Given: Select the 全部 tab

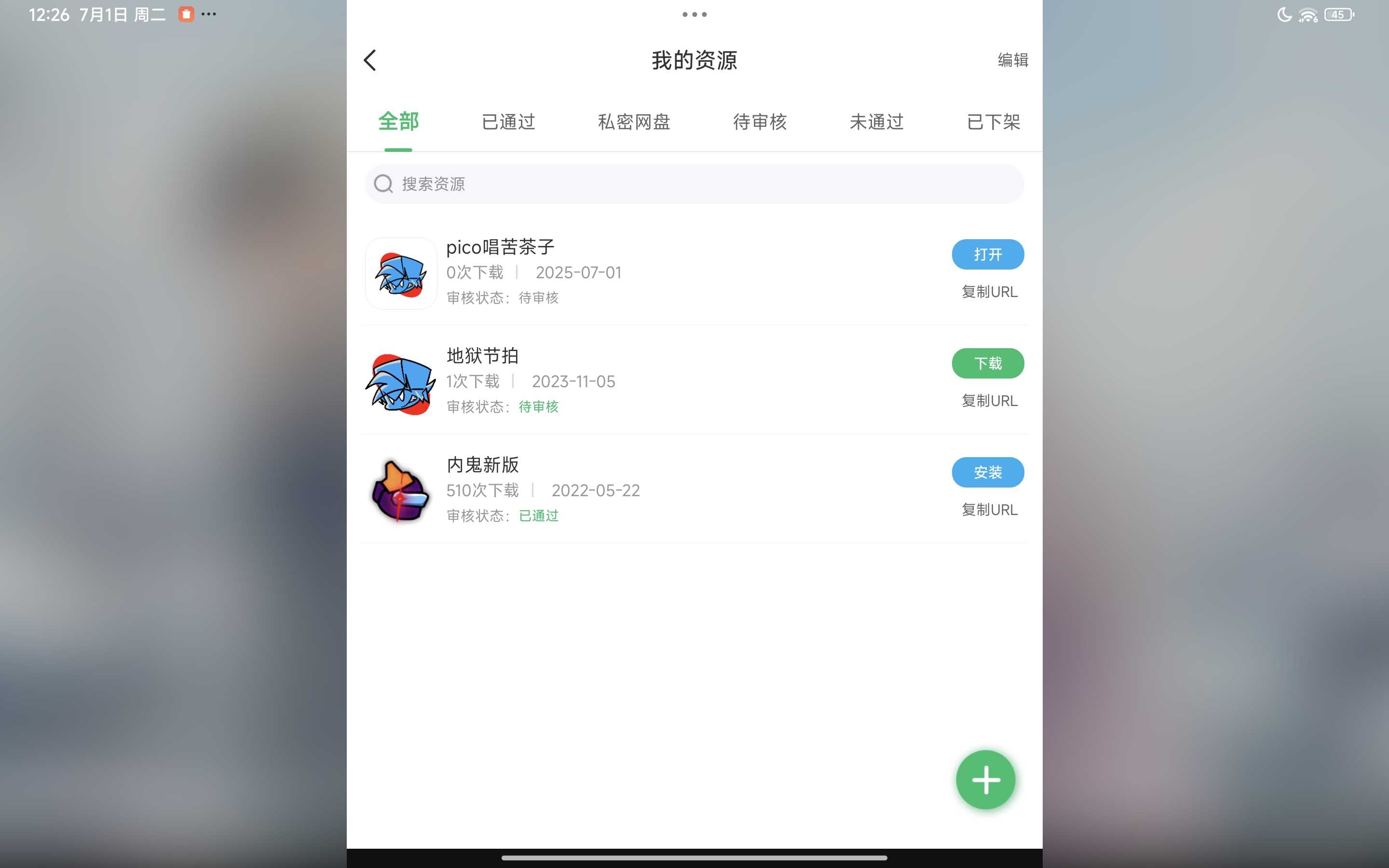Looking at the screenshot, I should 398,122.
